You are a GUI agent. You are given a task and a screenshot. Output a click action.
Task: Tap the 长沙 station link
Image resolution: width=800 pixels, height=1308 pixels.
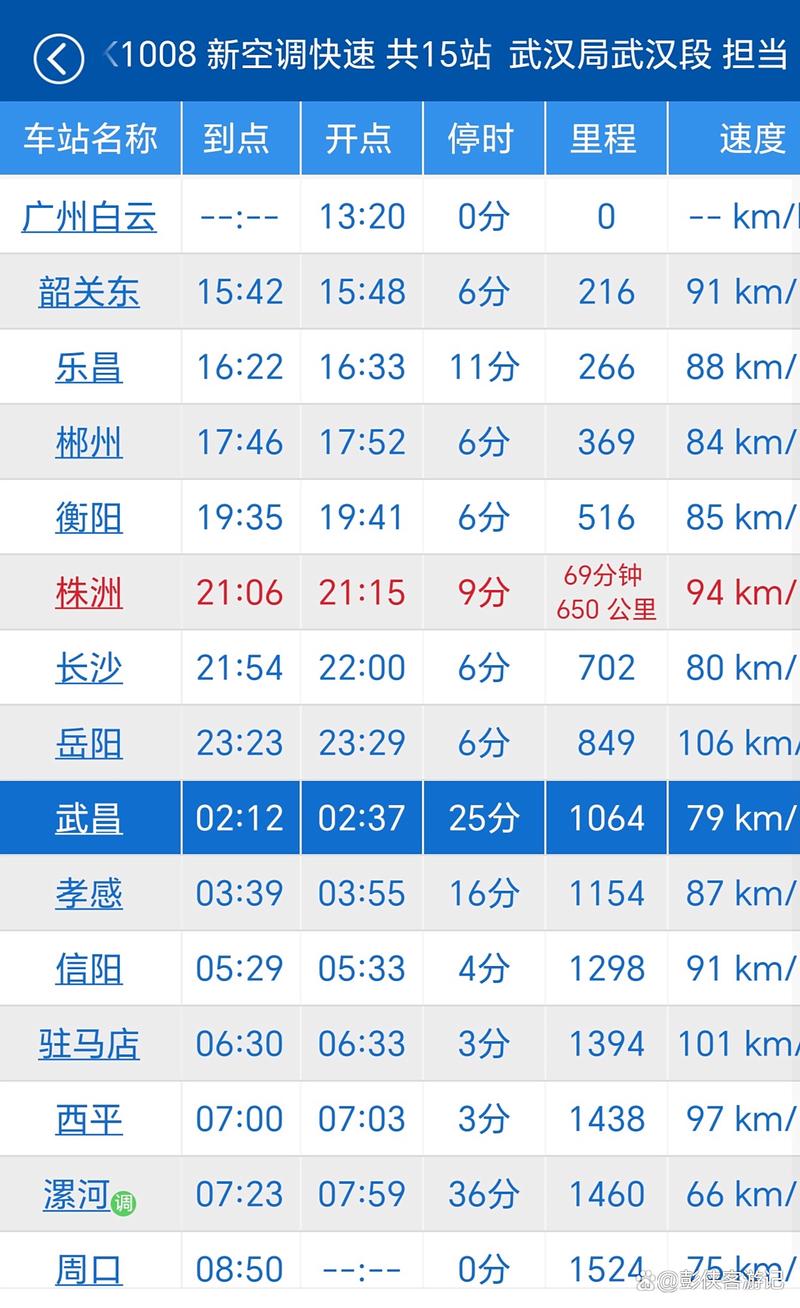tap(89, 668)
